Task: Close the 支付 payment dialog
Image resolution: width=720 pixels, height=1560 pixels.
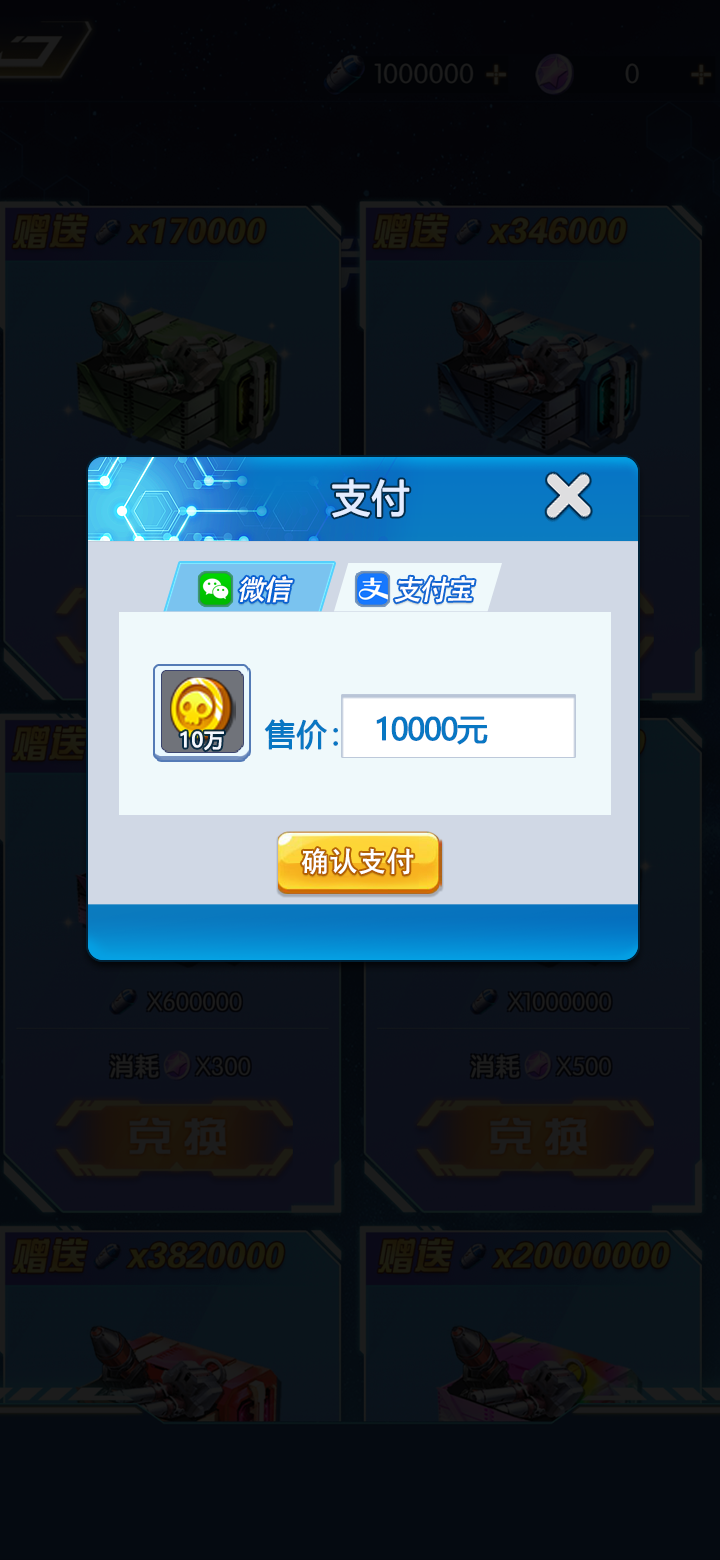Action: click(x=568, y=497)
